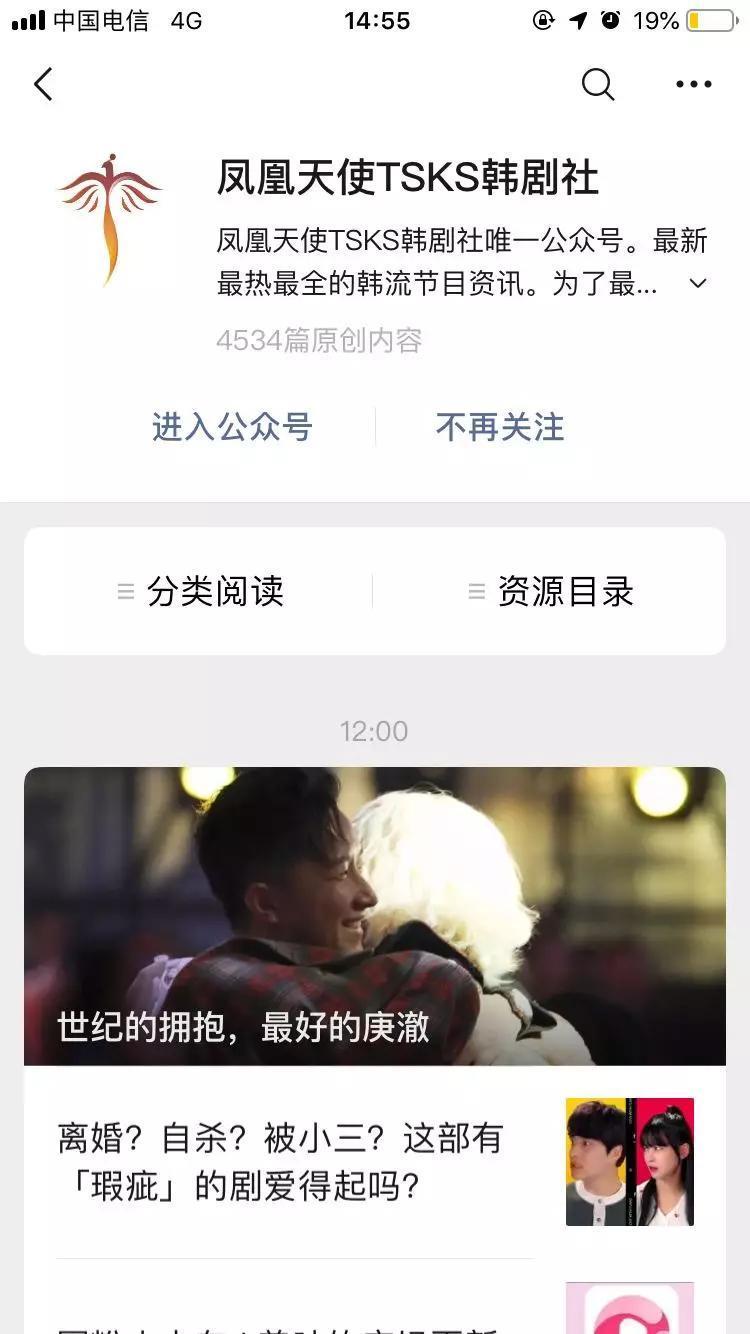Tap 不再关注 to unfollow

500,427
